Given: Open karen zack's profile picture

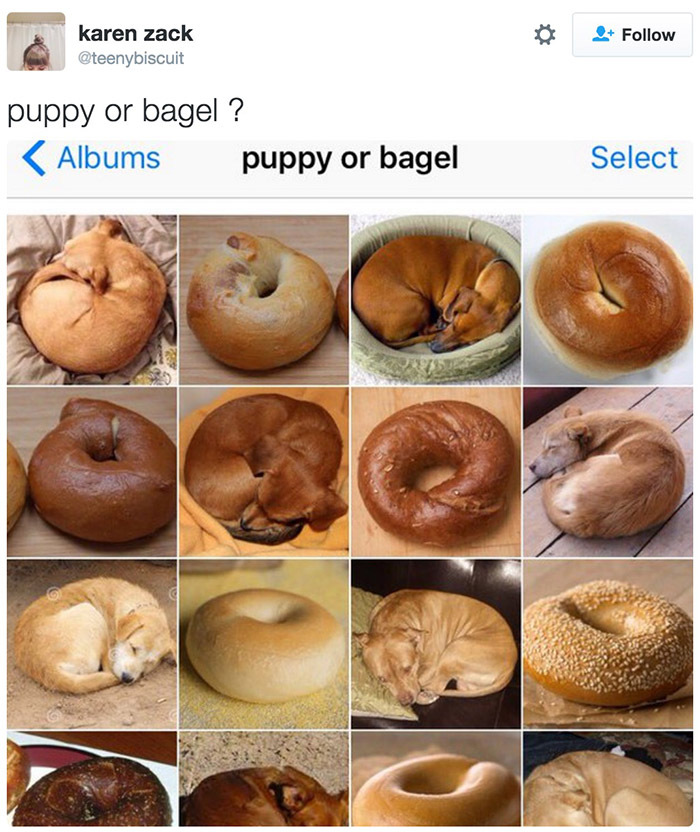Looking at the screenshot, I should point(36,42).
